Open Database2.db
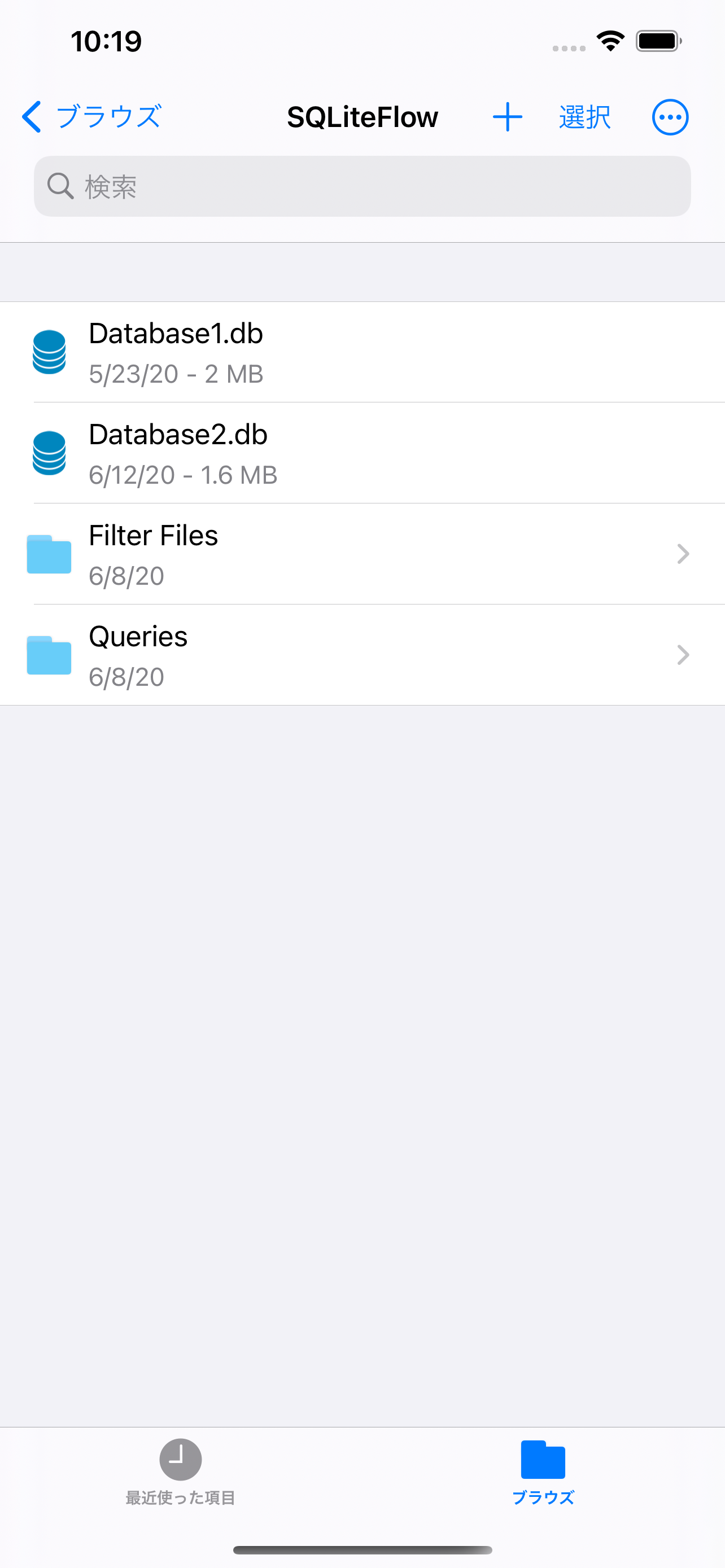The width and height of the screenshot is (725, 1568). point(362,453)
